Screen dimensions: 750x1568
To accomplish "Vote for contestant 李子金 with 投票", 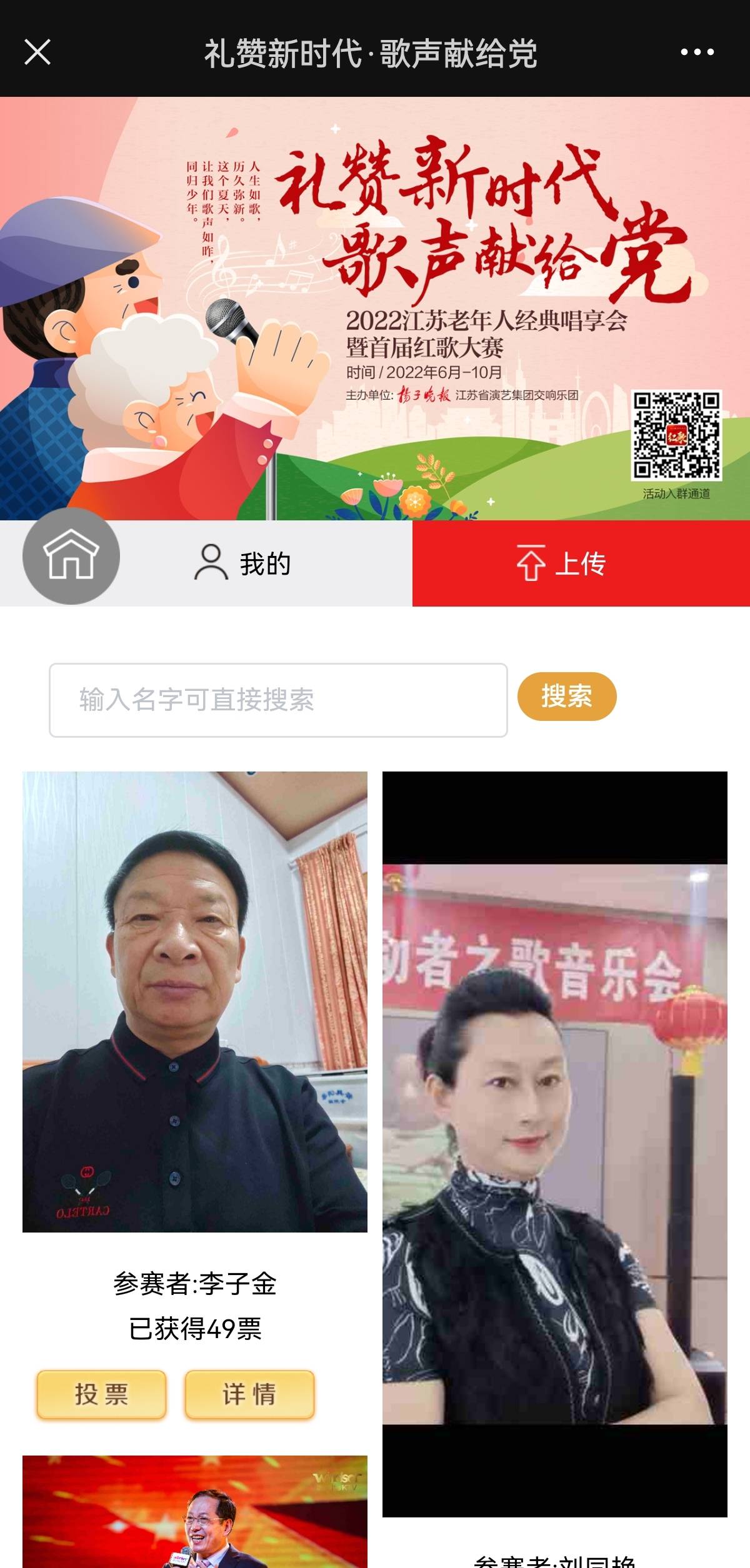I will click(x=101, y=1394).
